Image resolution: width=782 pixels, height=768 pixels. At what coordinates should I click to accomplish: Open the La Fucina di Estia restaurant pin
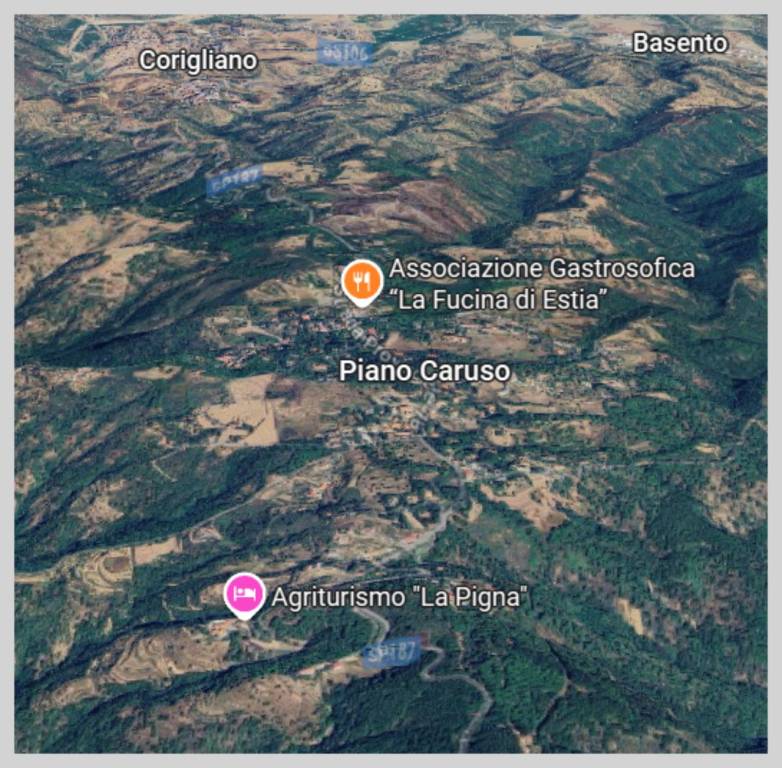pos(360,280)
